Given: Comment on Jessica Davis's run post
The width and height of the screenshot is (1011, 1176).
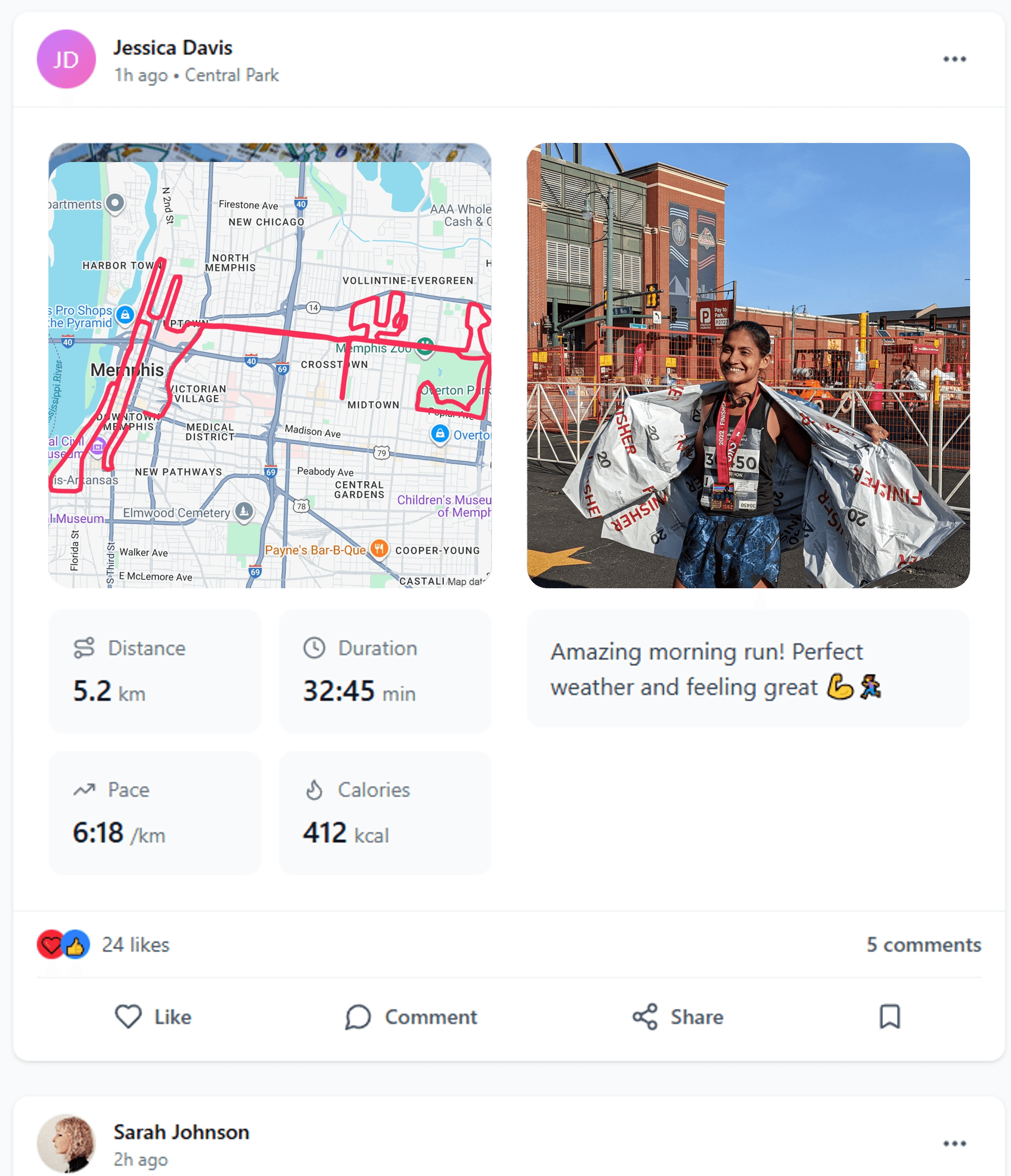Looking at the screenshot, I should [x=411, y=1016].
